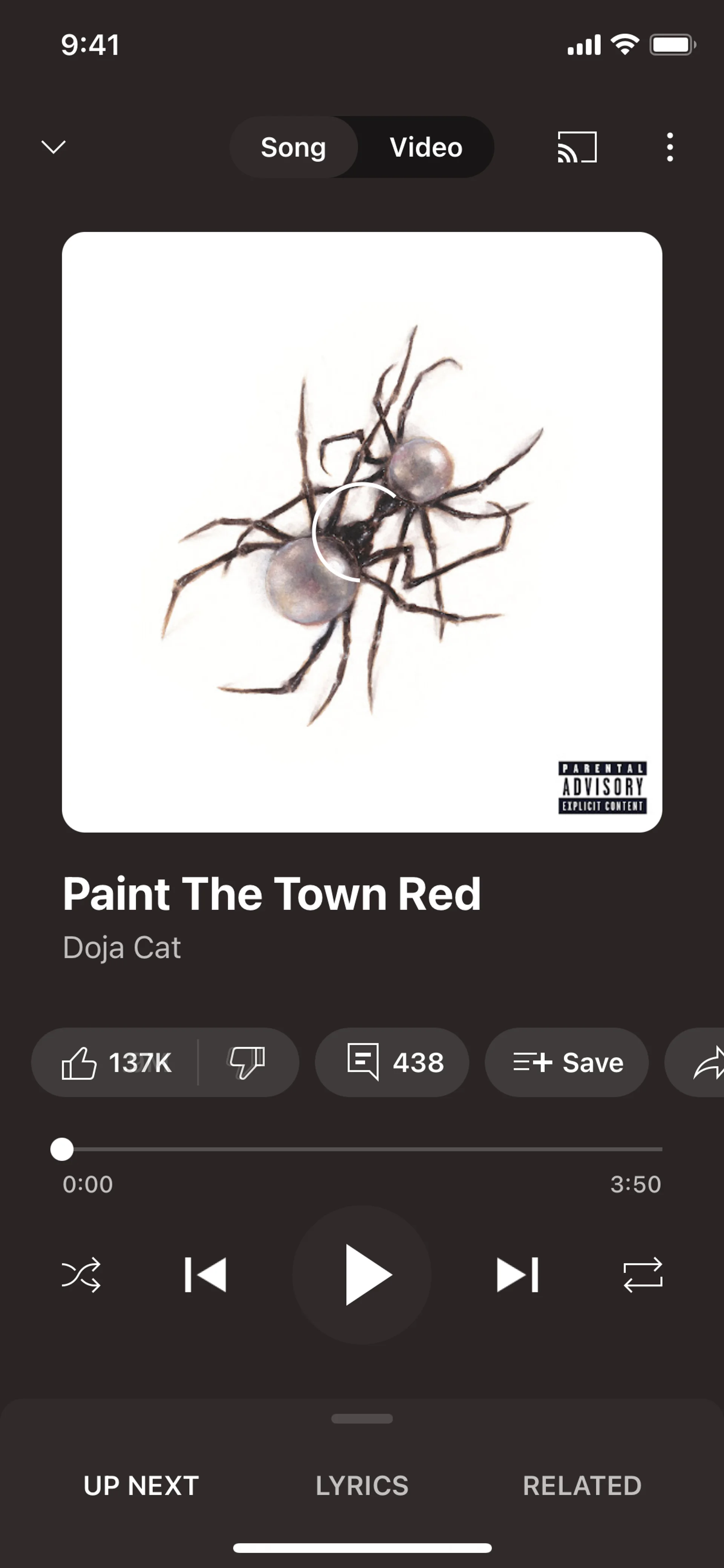
Task: Skip to the previous track
Action: click(x=206, y=1275)
